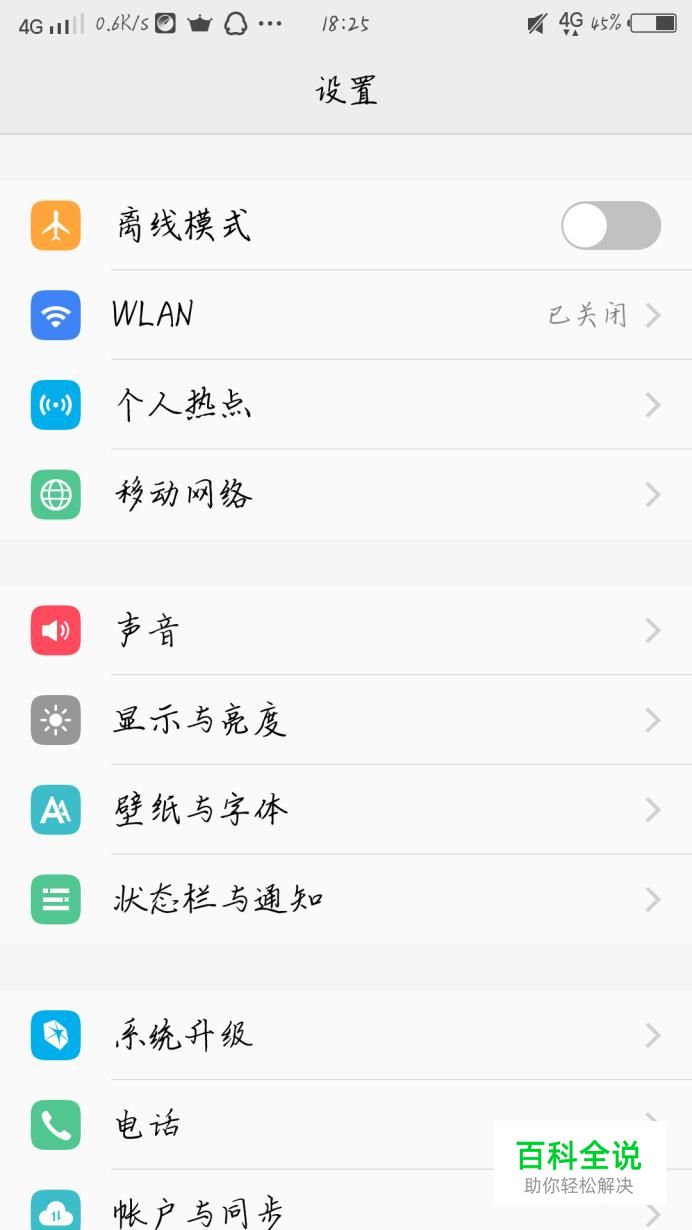692x1230 pixels.
Task: Open 电话 settings
Action: pyautogui.click(x=300, y=1125)
